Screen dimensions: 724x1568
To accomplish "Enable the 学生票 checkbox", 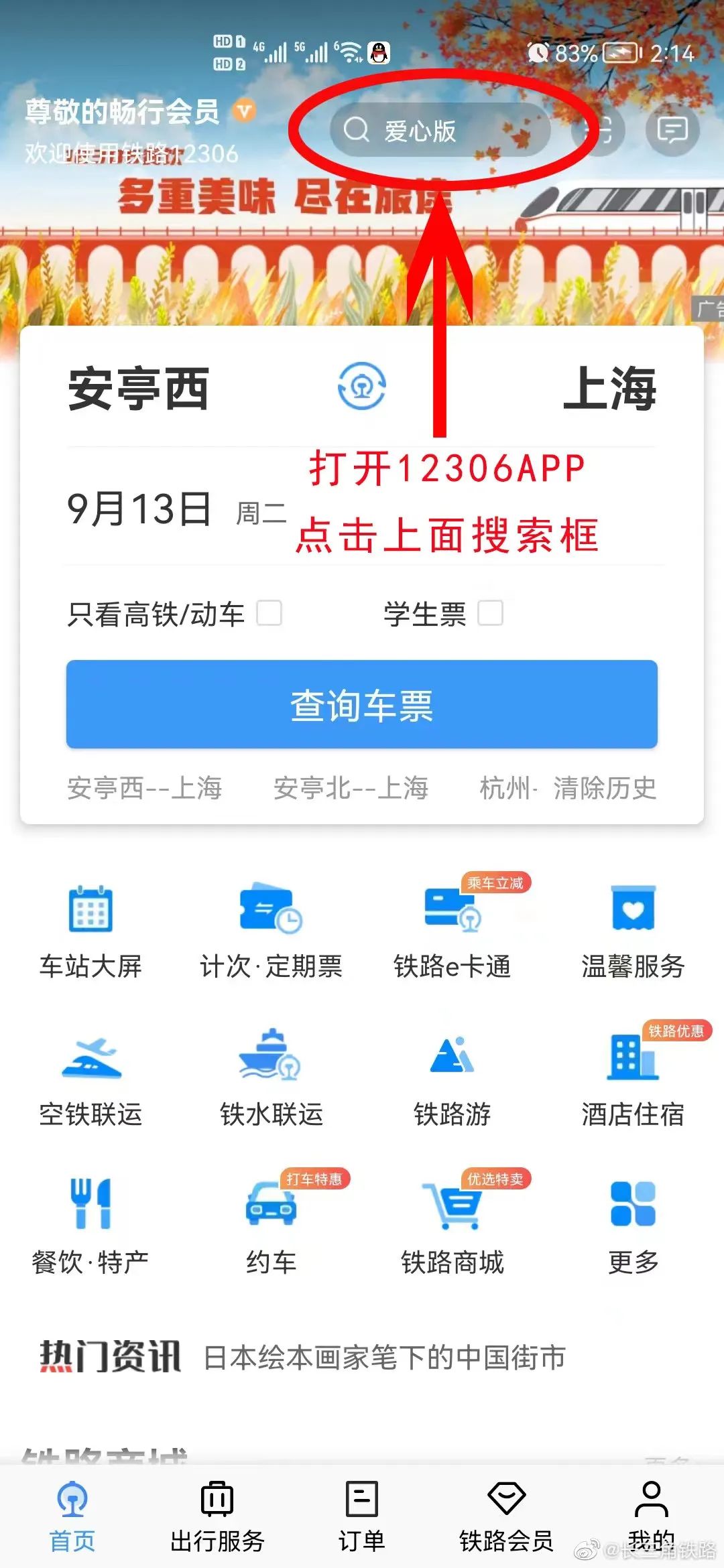I will [490, 613].
